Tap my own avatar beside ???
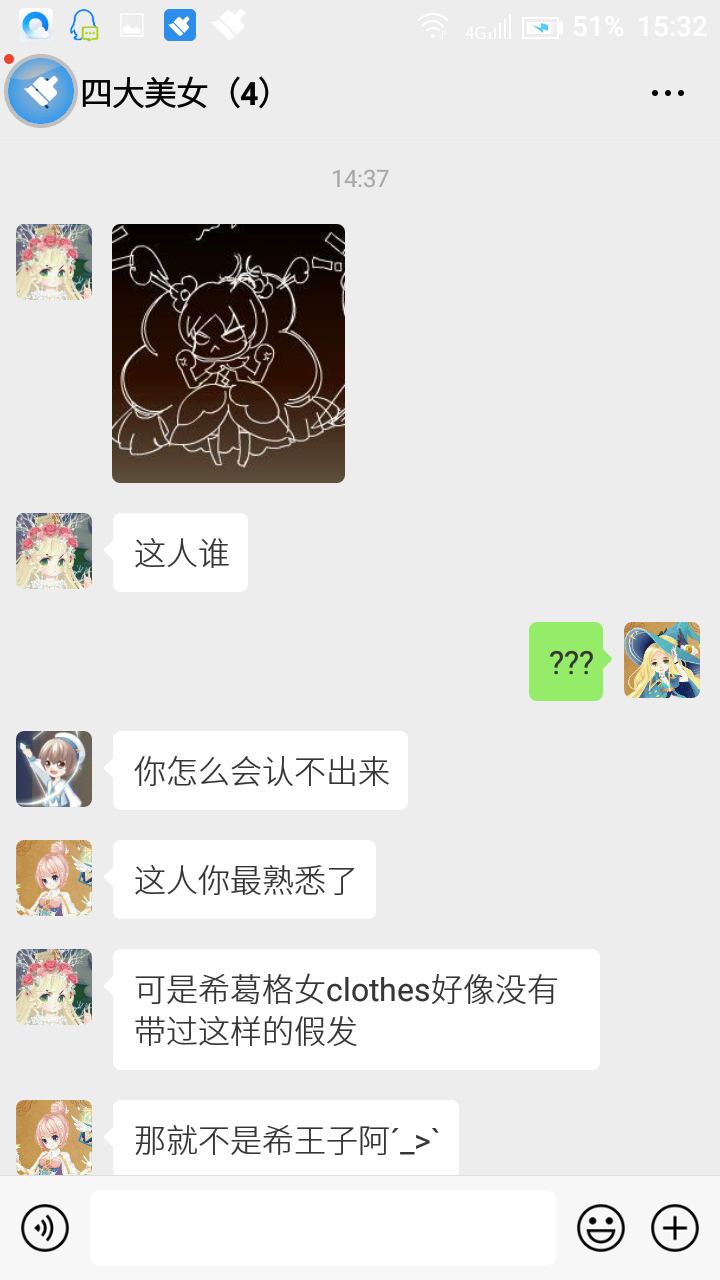The height and width of the screenshot is (1280, 720). pos(661,660)
